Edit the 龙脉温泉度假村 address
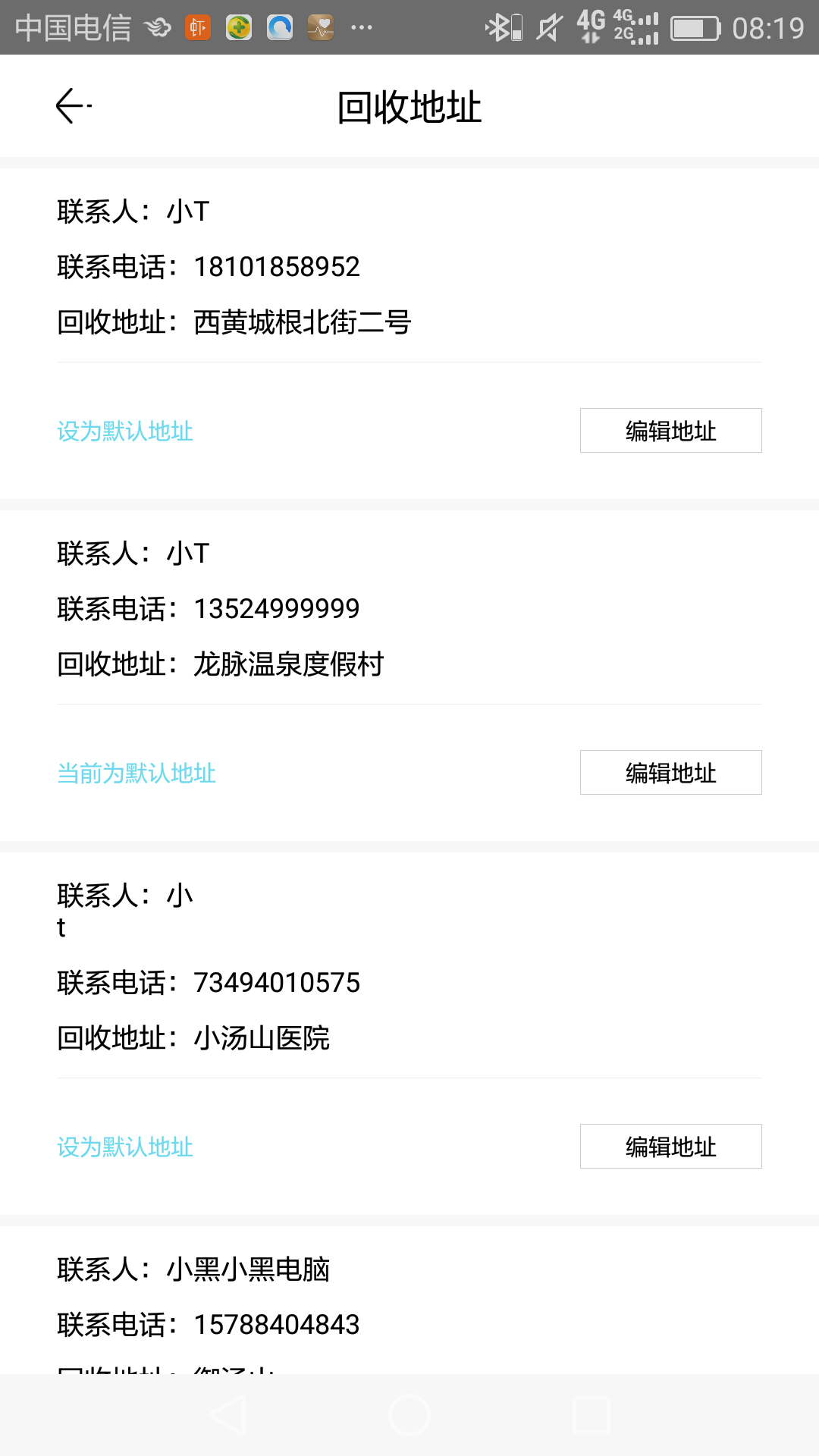Screen dimensions: 819x1456 tap(670, 772)
